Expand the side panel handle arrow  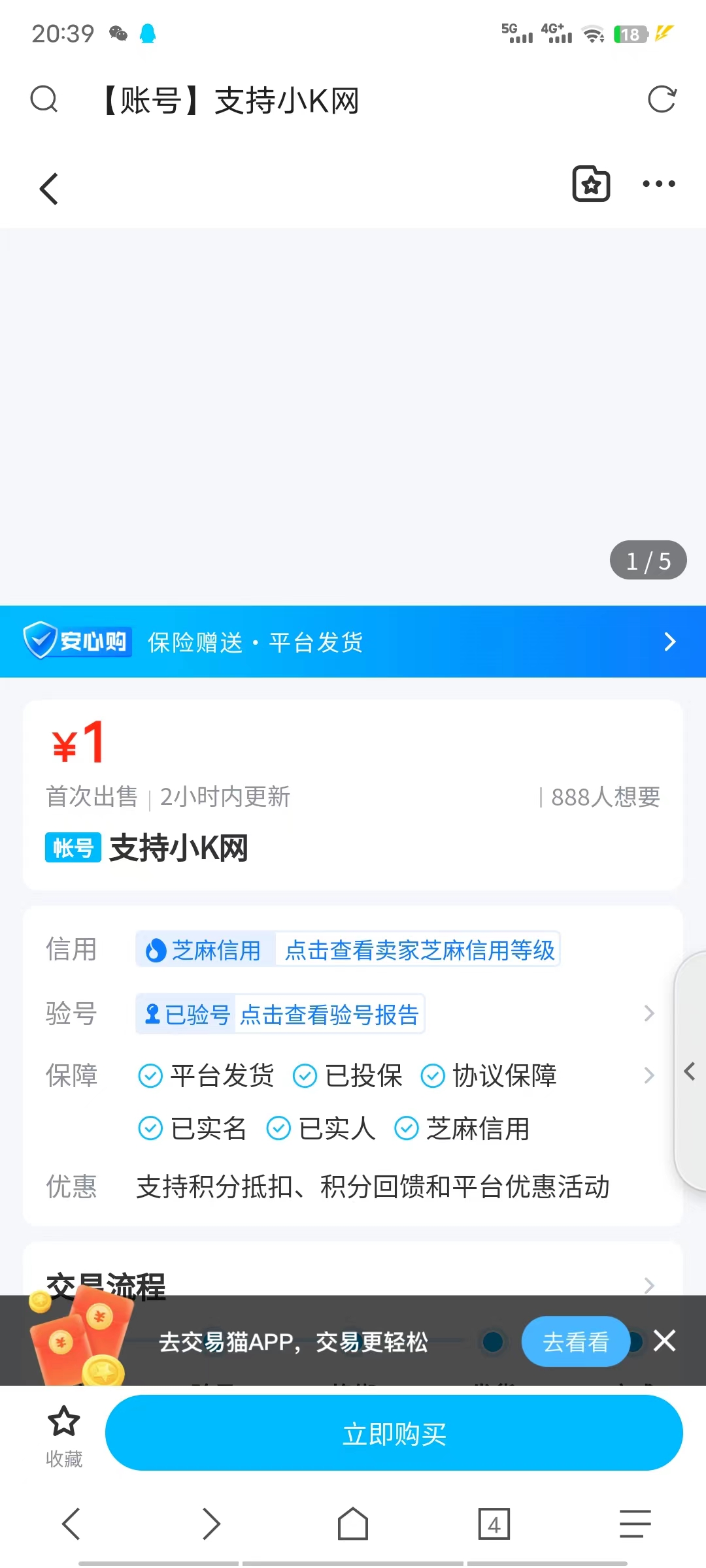click(x=689, y=1071)
